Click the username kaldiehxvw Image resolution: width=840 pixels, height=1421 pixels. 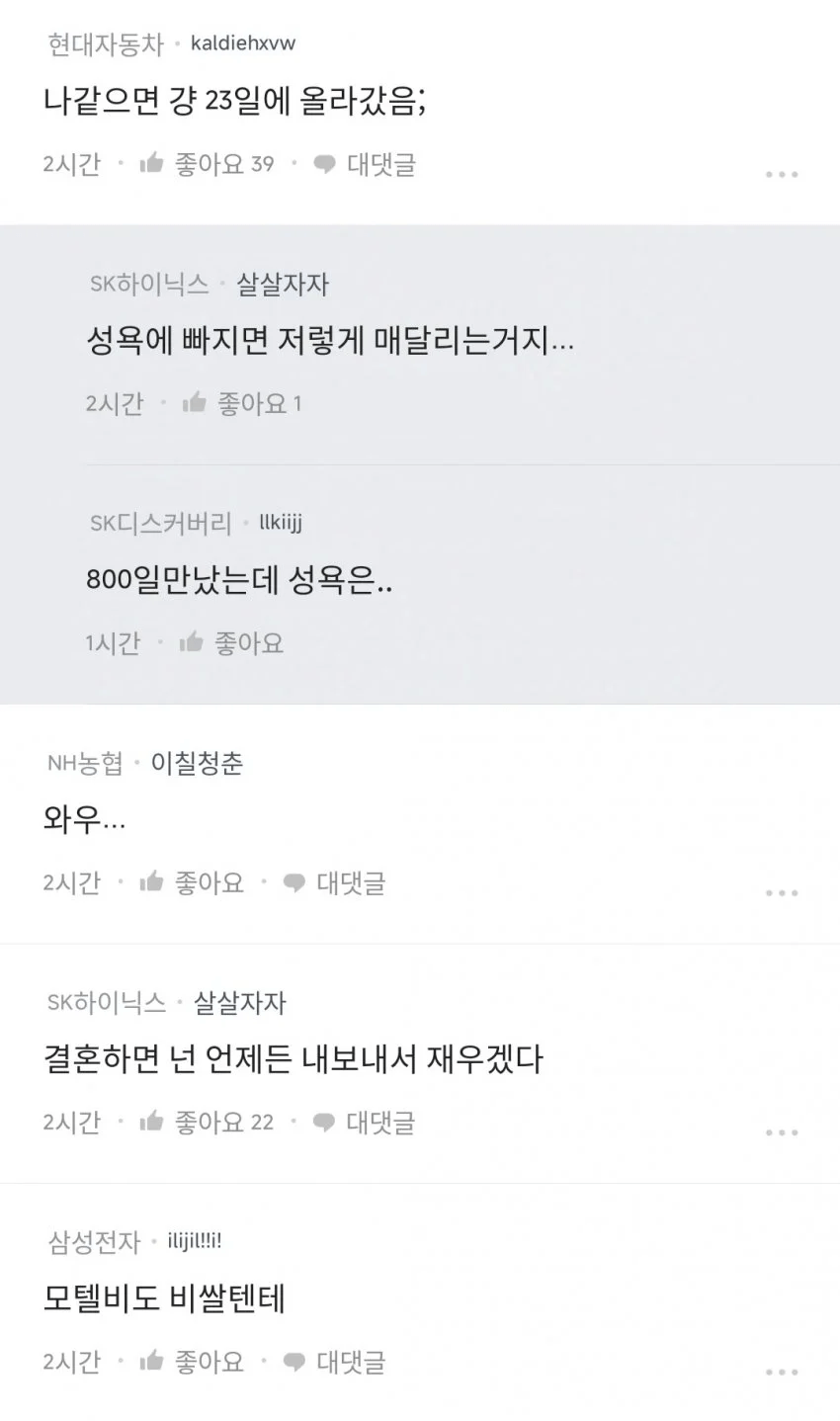coord(243,43)
